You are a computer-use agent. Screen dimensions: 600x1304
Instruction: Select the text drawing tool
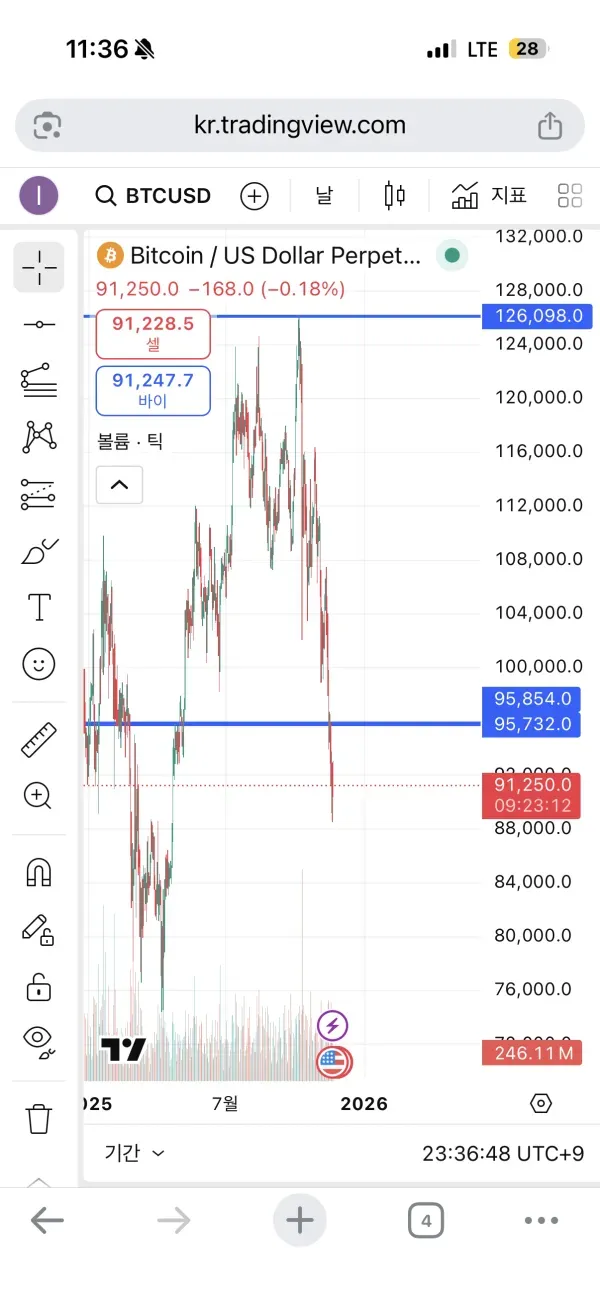pos(39,607)
